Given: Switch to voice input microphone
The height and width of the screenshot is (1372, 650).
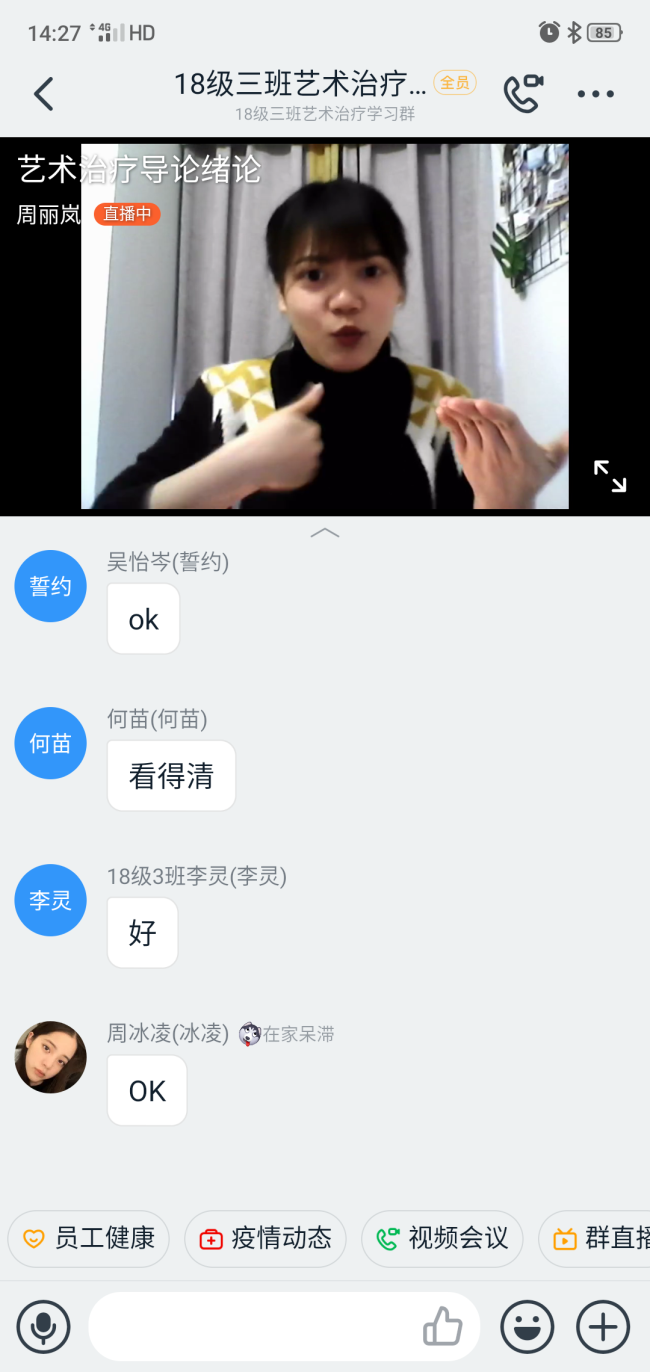Looking at the screenshot, I should [x=43, y=1327].
